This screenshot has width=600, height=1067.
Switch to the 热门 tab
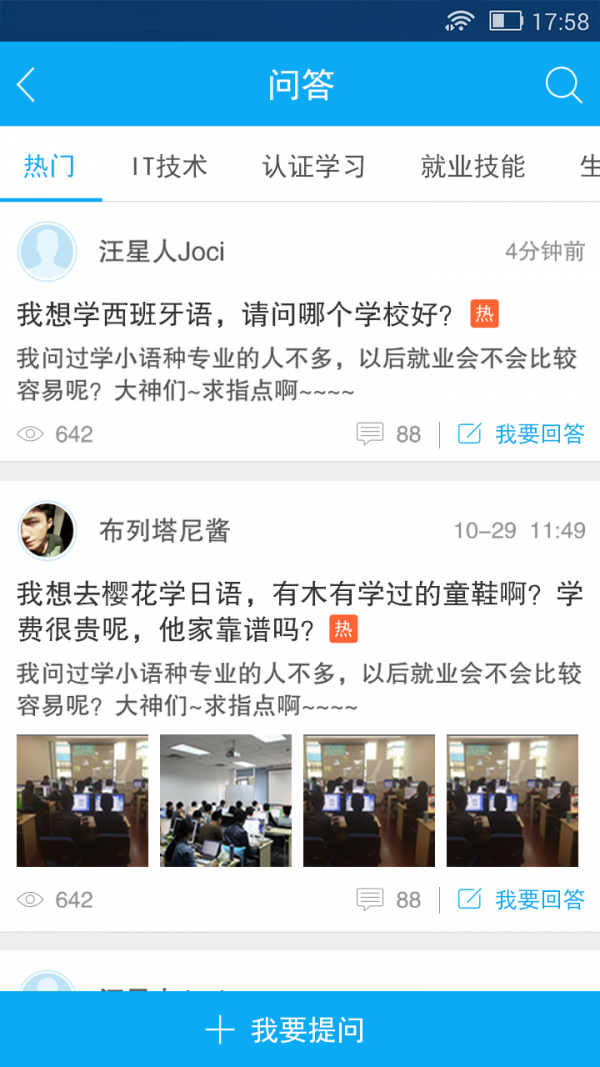50,166
